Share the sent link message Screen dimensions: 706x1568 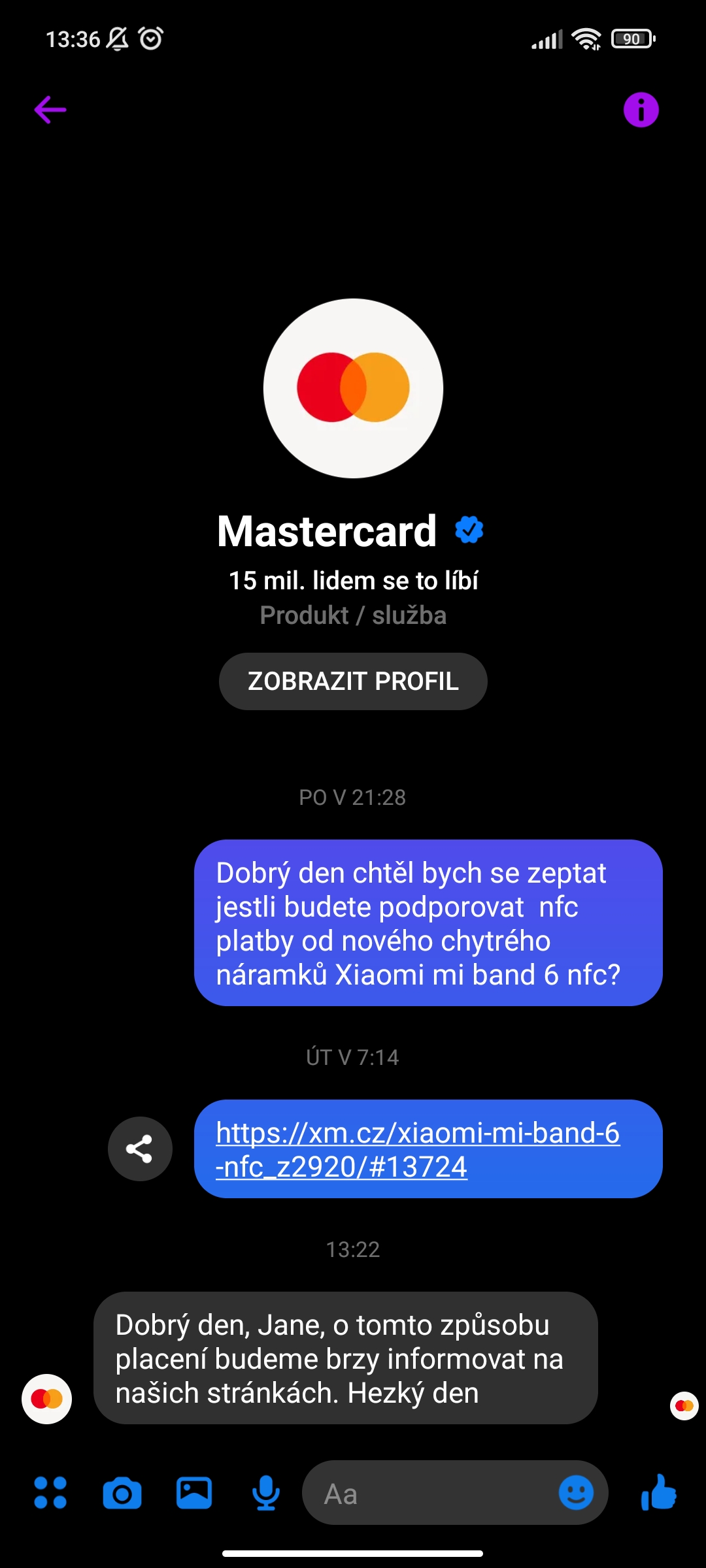tap(140, 1149)
